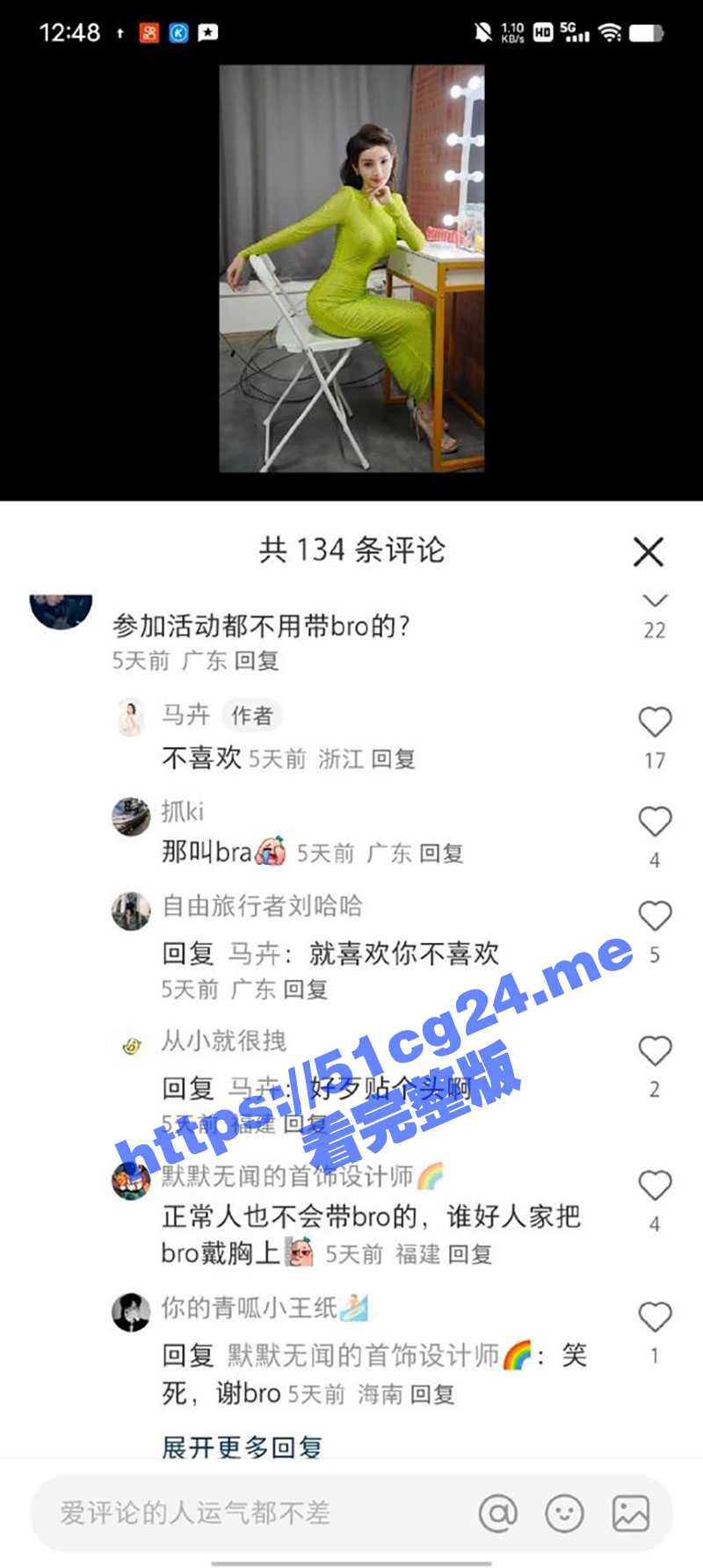Reply to 抓ki's comment

(x=441, y=853)
